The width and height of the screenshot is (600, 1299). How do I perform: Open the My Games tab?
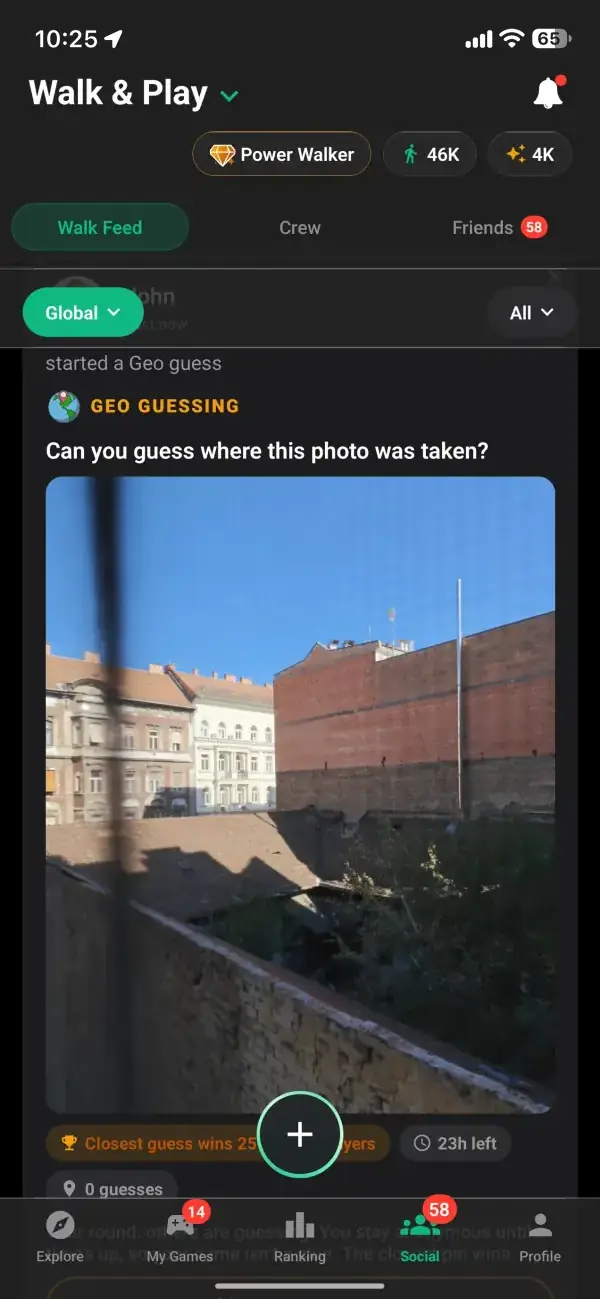[x=180, y=1237]
